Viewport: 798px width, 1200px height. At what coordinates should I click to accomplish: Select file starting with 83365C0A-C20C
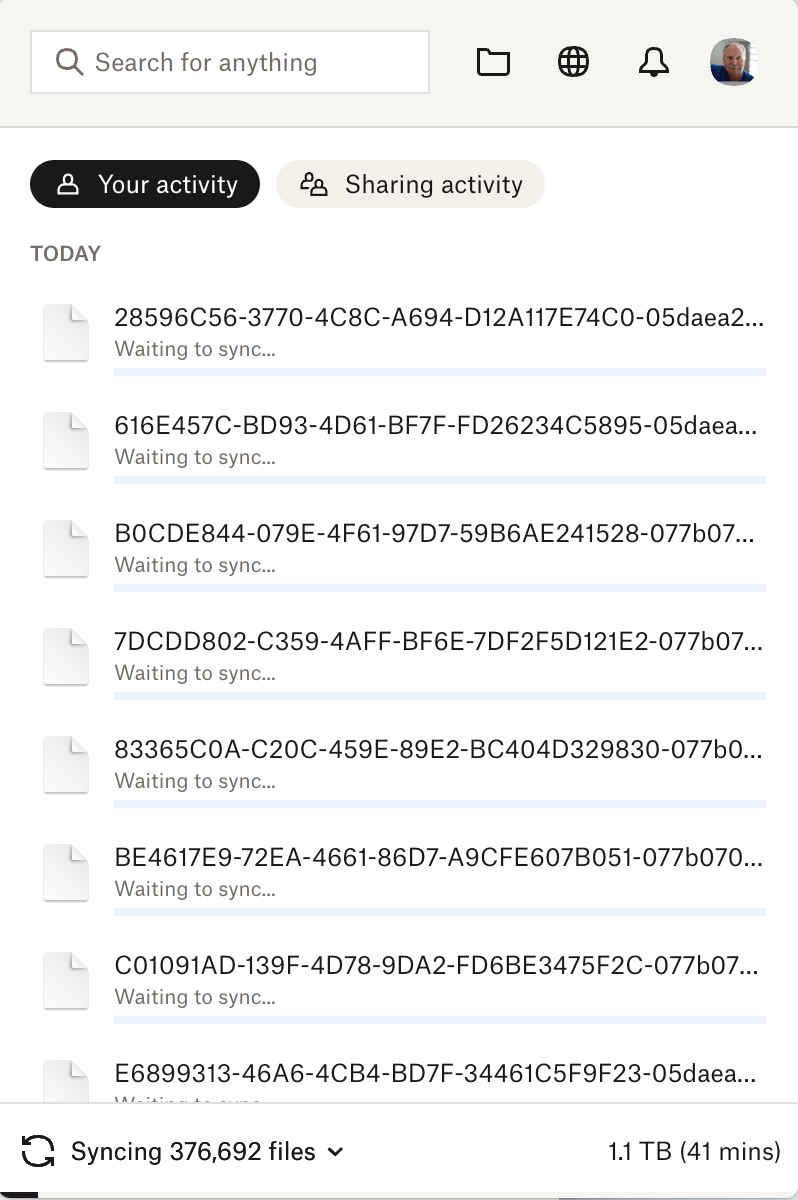pos(438,751)
